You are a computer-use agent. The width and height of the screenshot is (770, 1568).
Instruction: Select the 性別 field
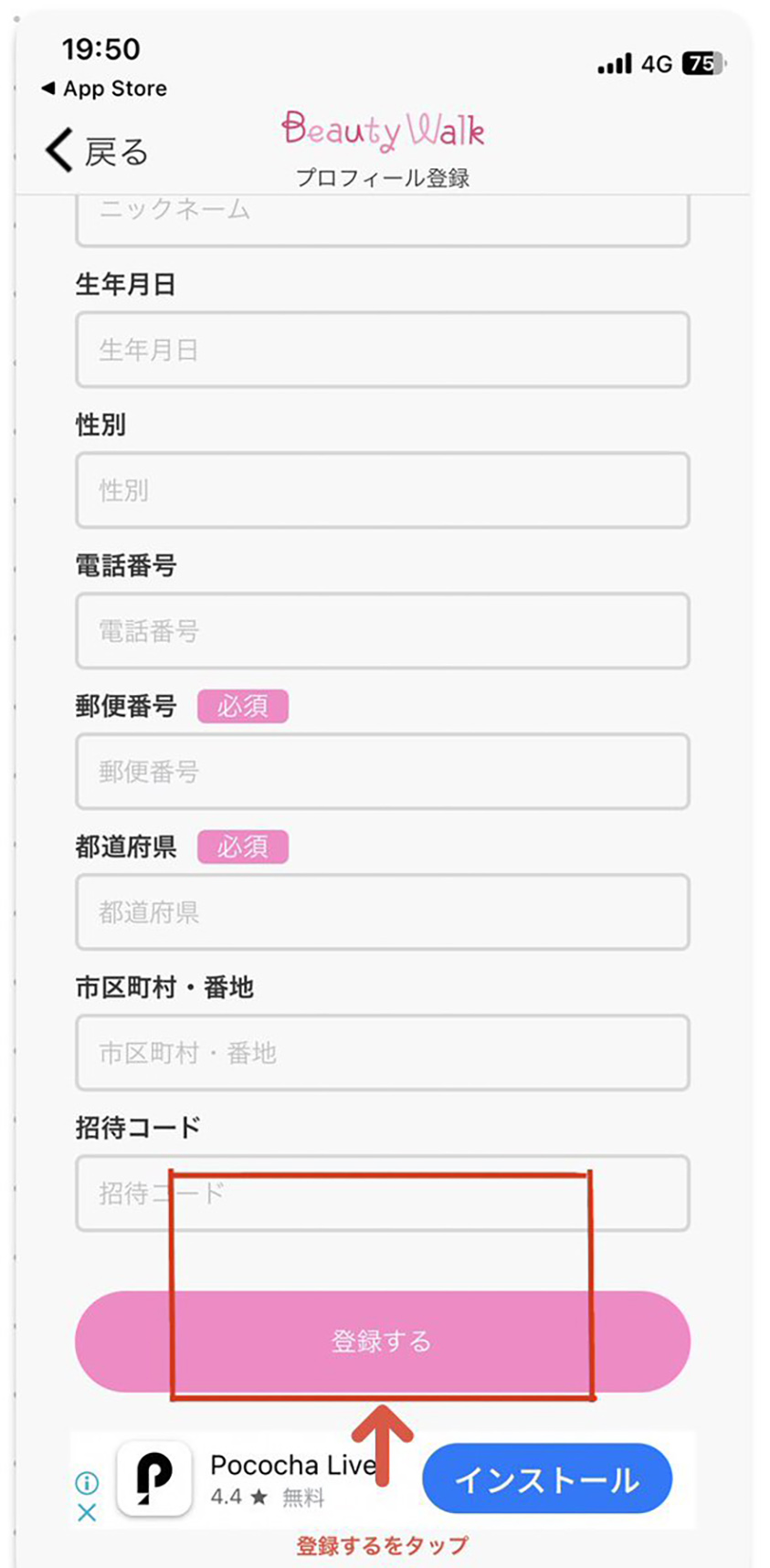[382, 490]
